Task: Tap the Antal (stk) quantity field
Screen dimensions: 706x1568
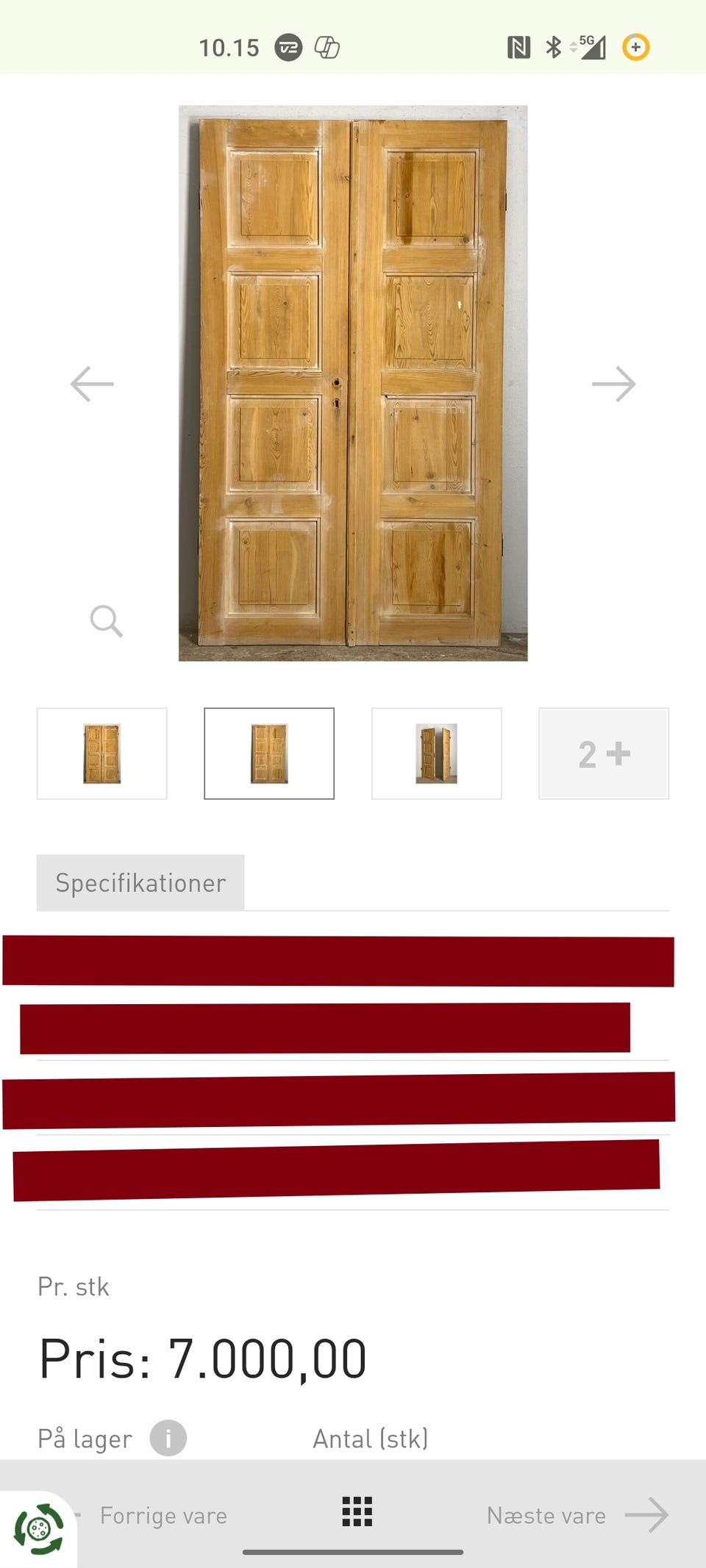Action: pos(371,1439)
